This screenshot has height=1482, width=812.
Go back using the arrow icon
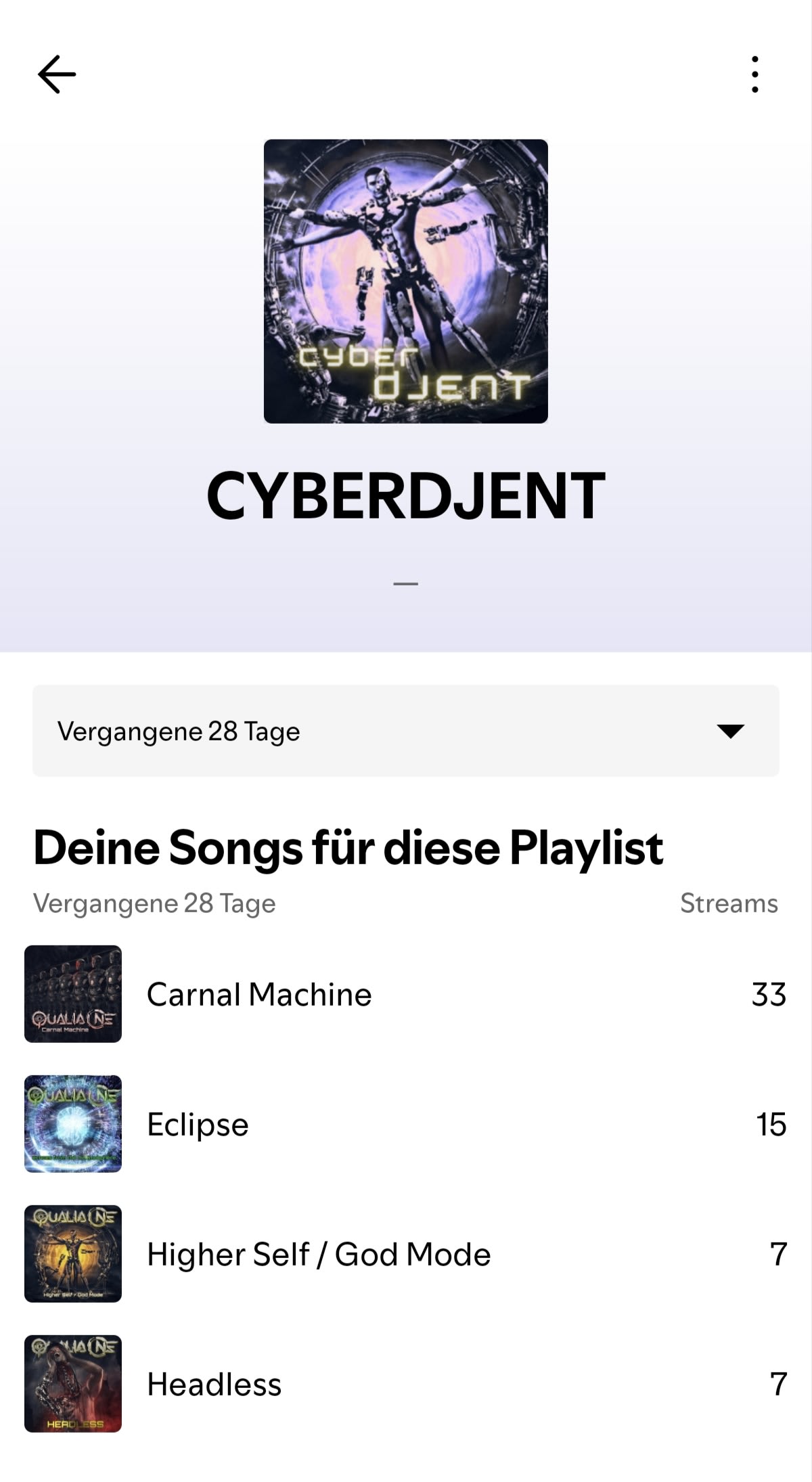57,74
